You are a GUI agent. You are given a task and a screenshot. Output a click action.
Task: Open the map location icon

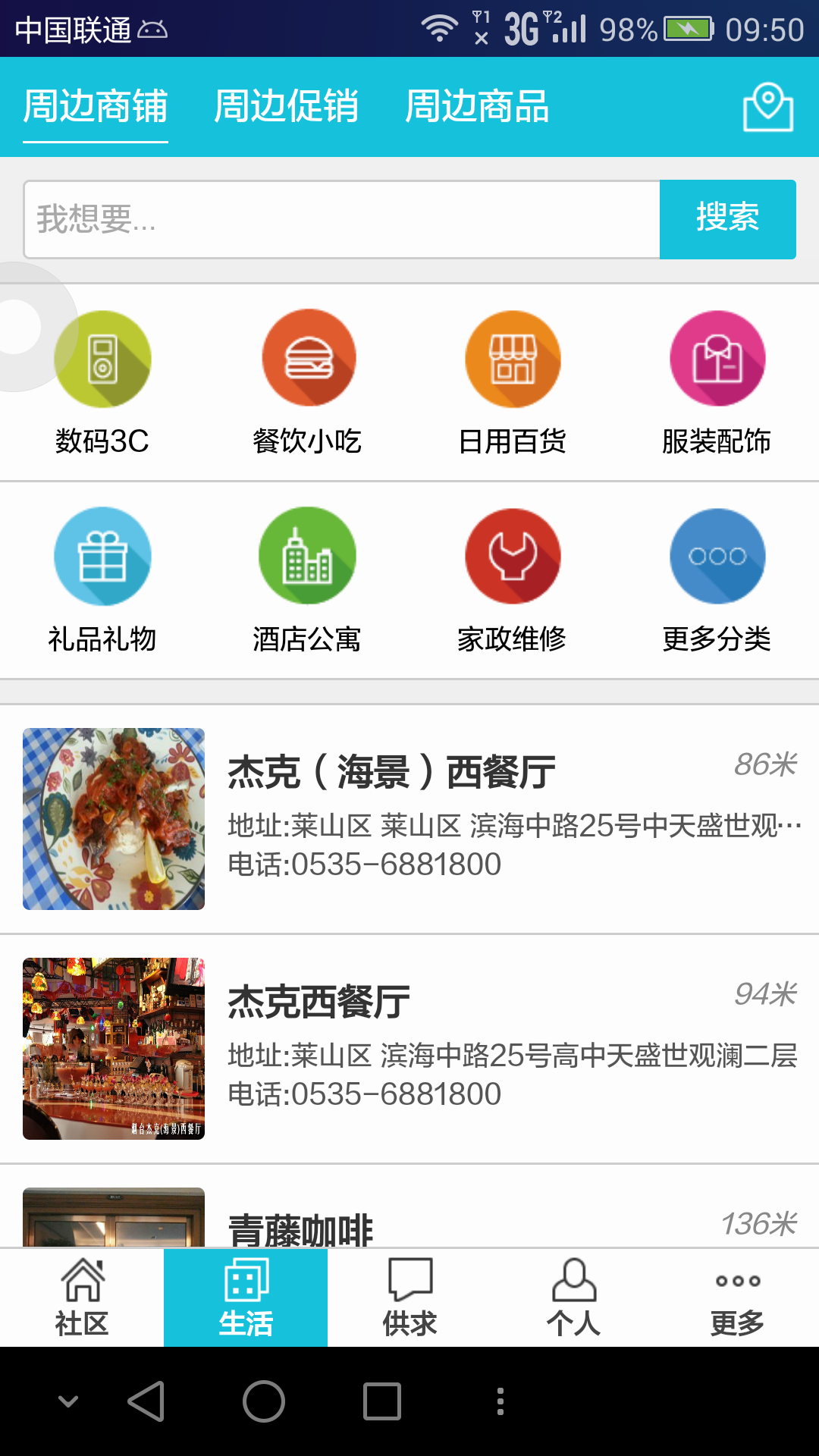point(767,106)
